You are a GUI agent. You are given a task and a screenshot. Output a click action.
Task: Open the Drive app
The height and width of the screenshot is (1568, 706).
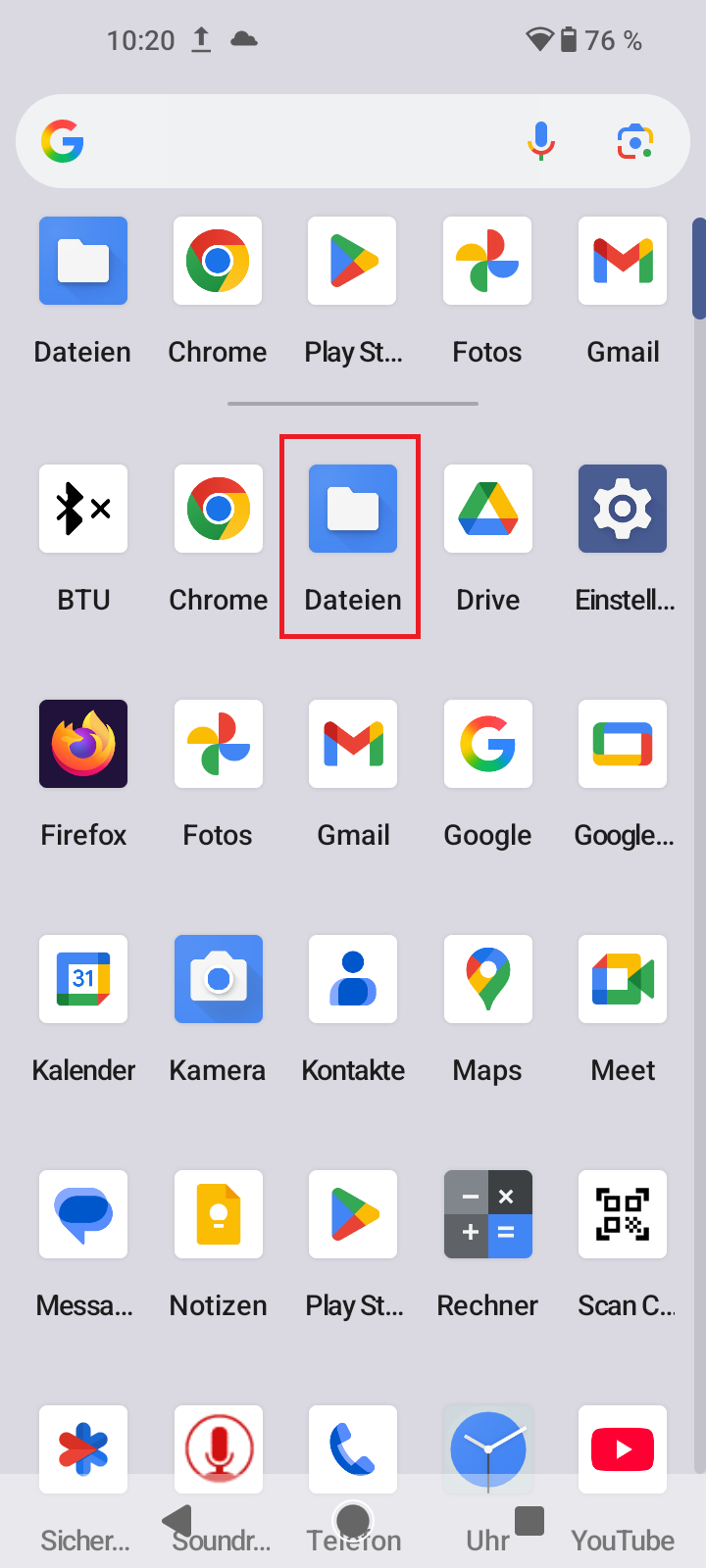487,509
